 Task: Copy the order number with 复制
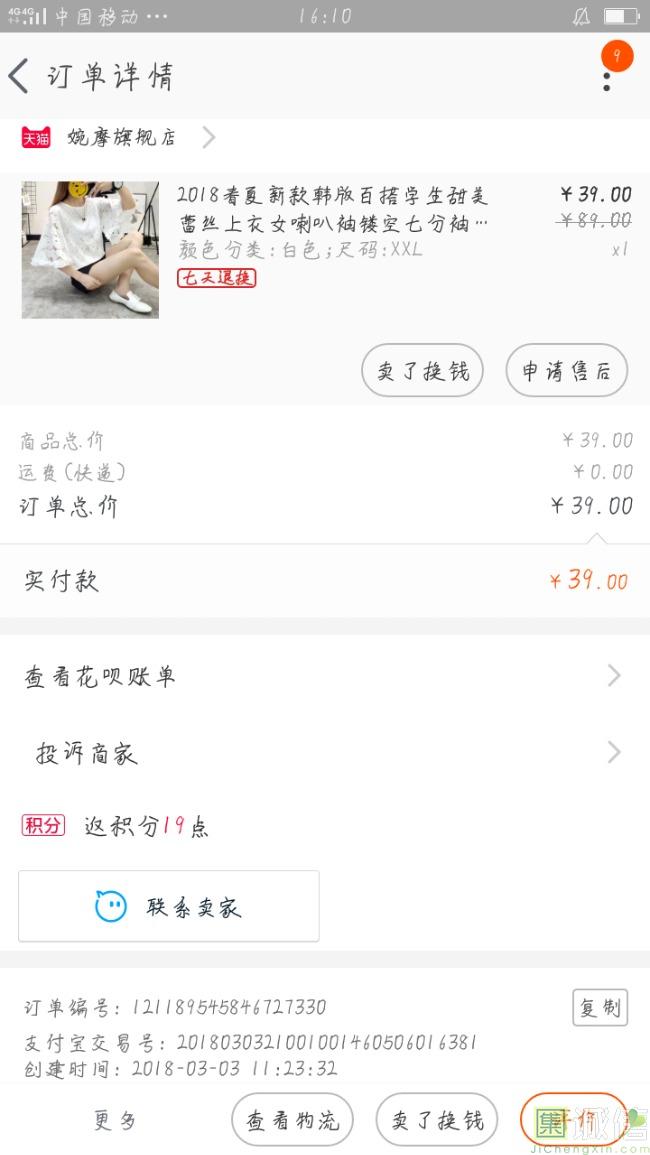point(600,1007)
